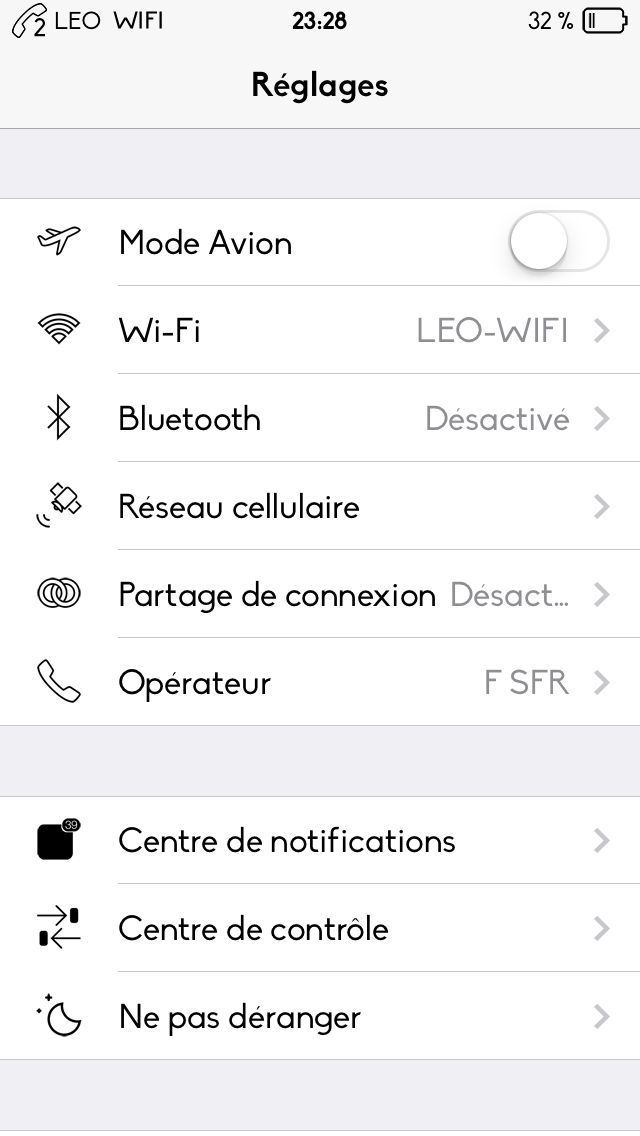Screen dimensions: 640x1136
Task: Toggle the Mode Avion switch
Action: click(558, 242)
